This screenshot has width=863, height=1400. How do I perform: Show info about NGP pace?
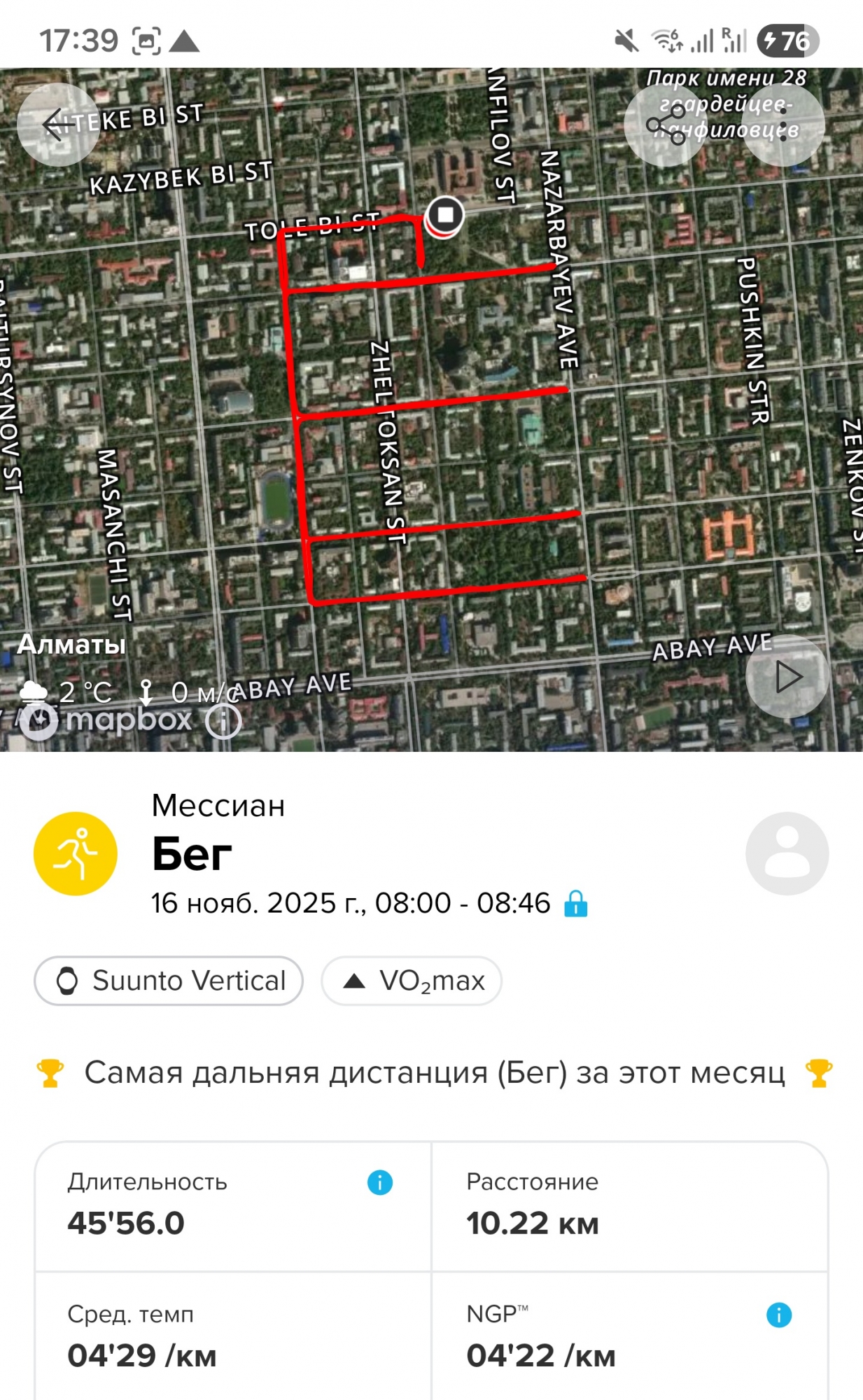tap(778, 1315)
